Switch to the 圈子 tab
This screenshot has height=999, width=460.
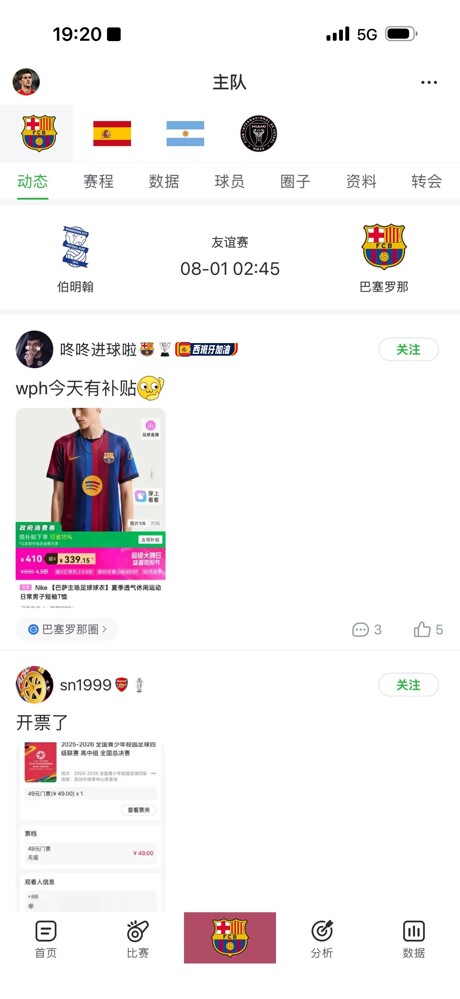[x=296, y=182]
